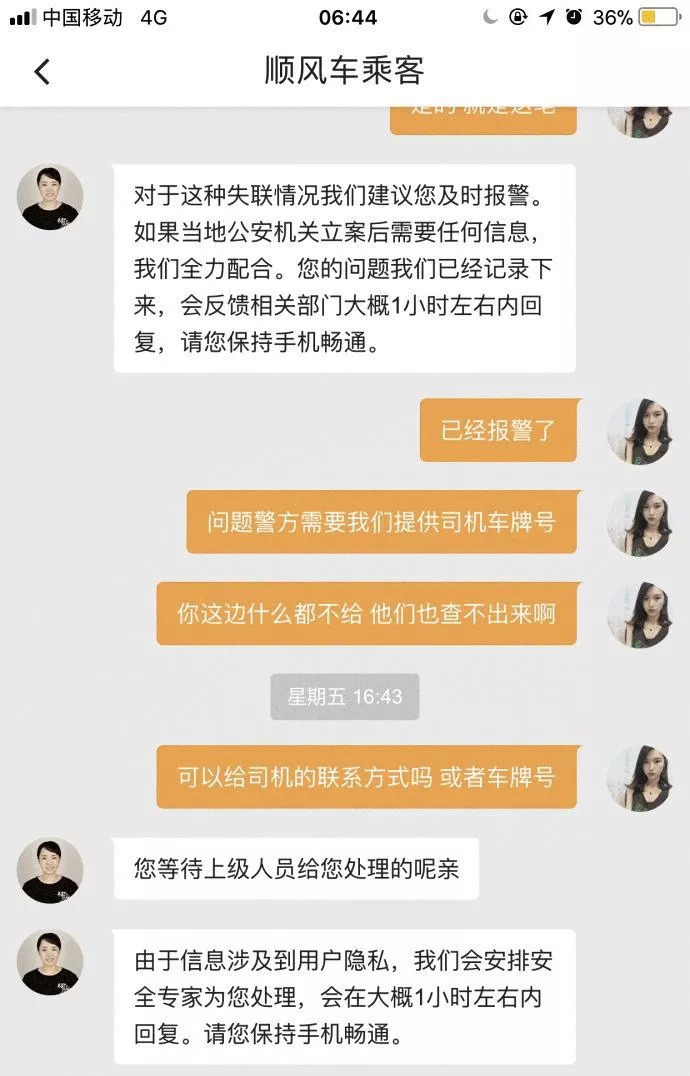Go back from the 顺风车乘客 chat

(42, 72)
